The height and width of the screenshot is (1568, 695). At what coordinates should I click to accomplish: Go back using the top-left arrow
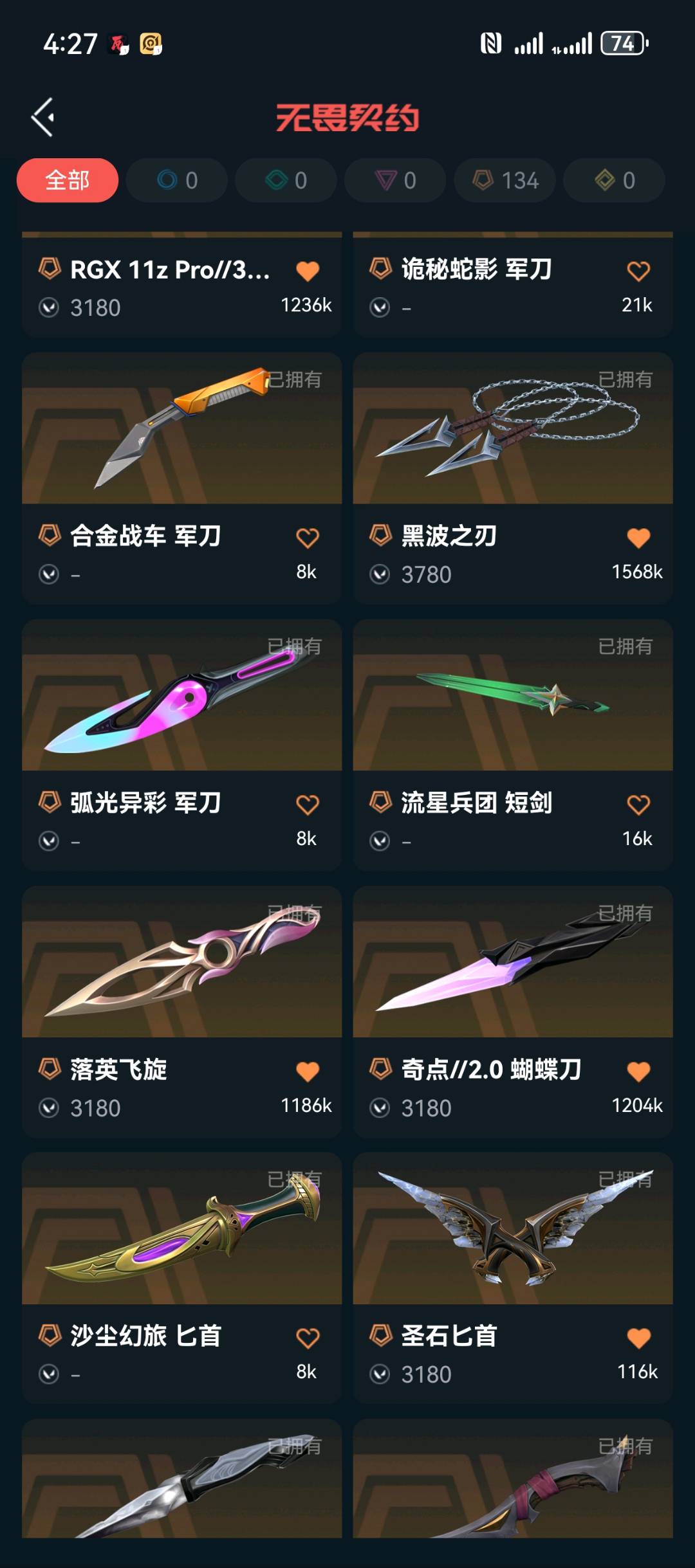(x=43, y=118)
